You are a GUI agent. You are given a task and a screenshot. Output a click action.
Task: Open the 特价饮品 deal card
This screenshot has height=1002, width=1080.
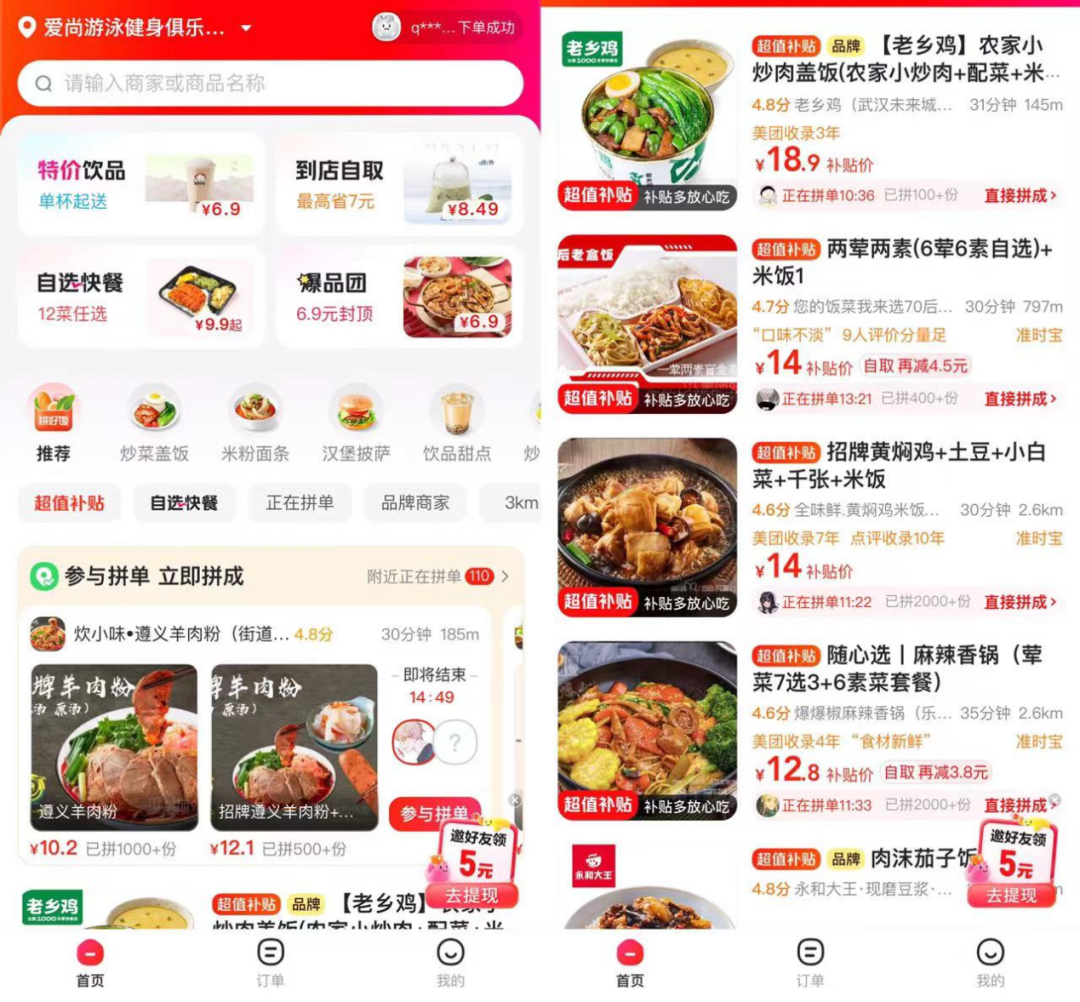[x=141, y=185]
